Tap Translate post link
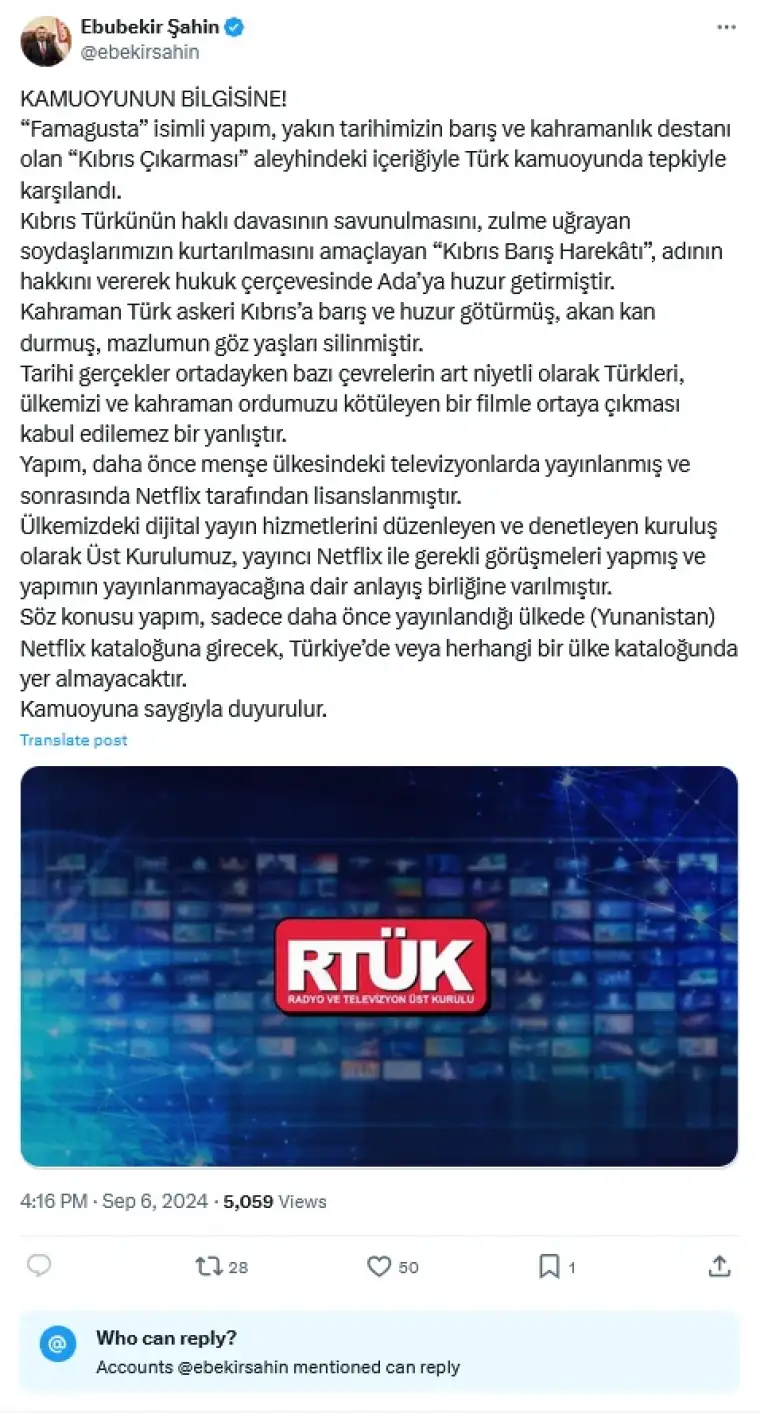This screenshot has width=760, height=1413. pos(74,740)
